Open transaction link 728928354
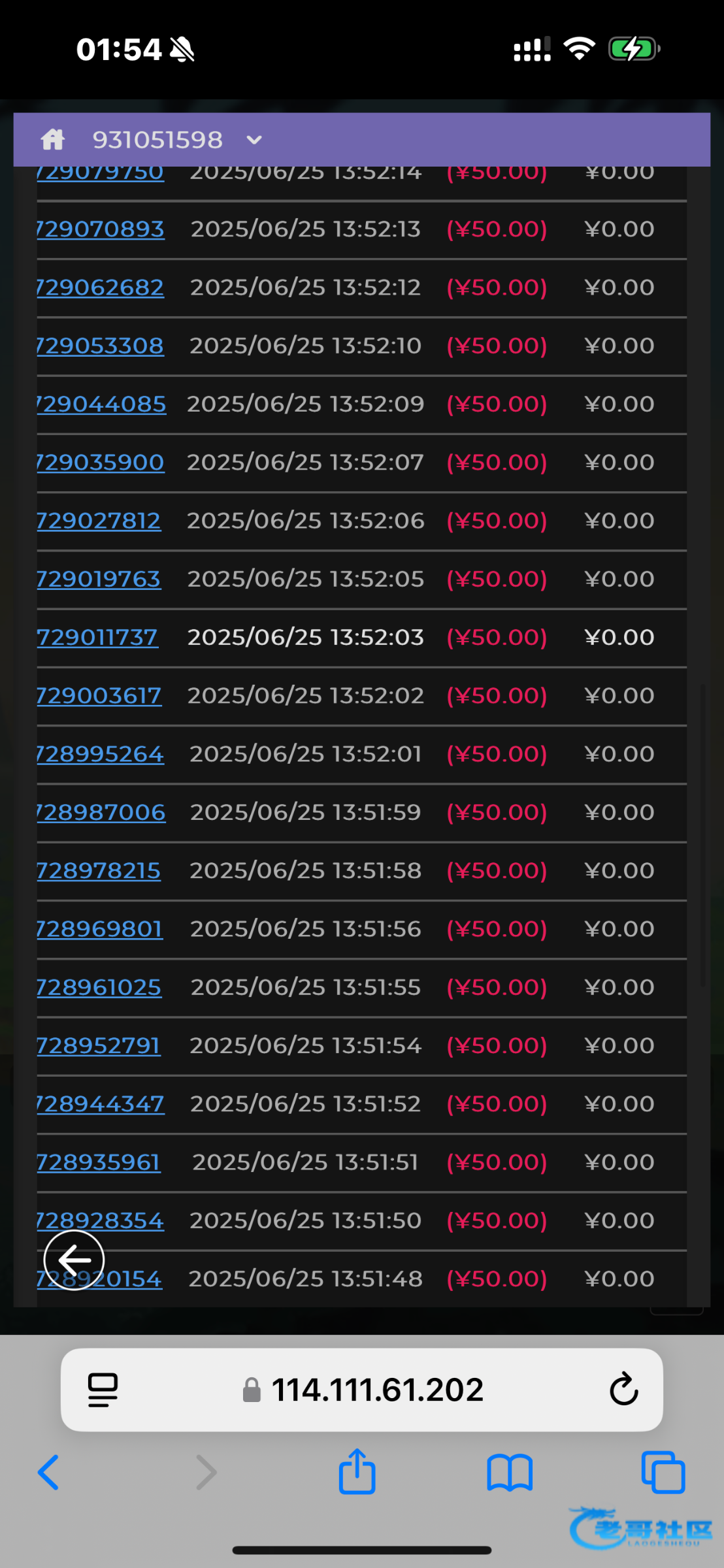The width and height of the screenshot is (724, 1568). (101, 1220)
